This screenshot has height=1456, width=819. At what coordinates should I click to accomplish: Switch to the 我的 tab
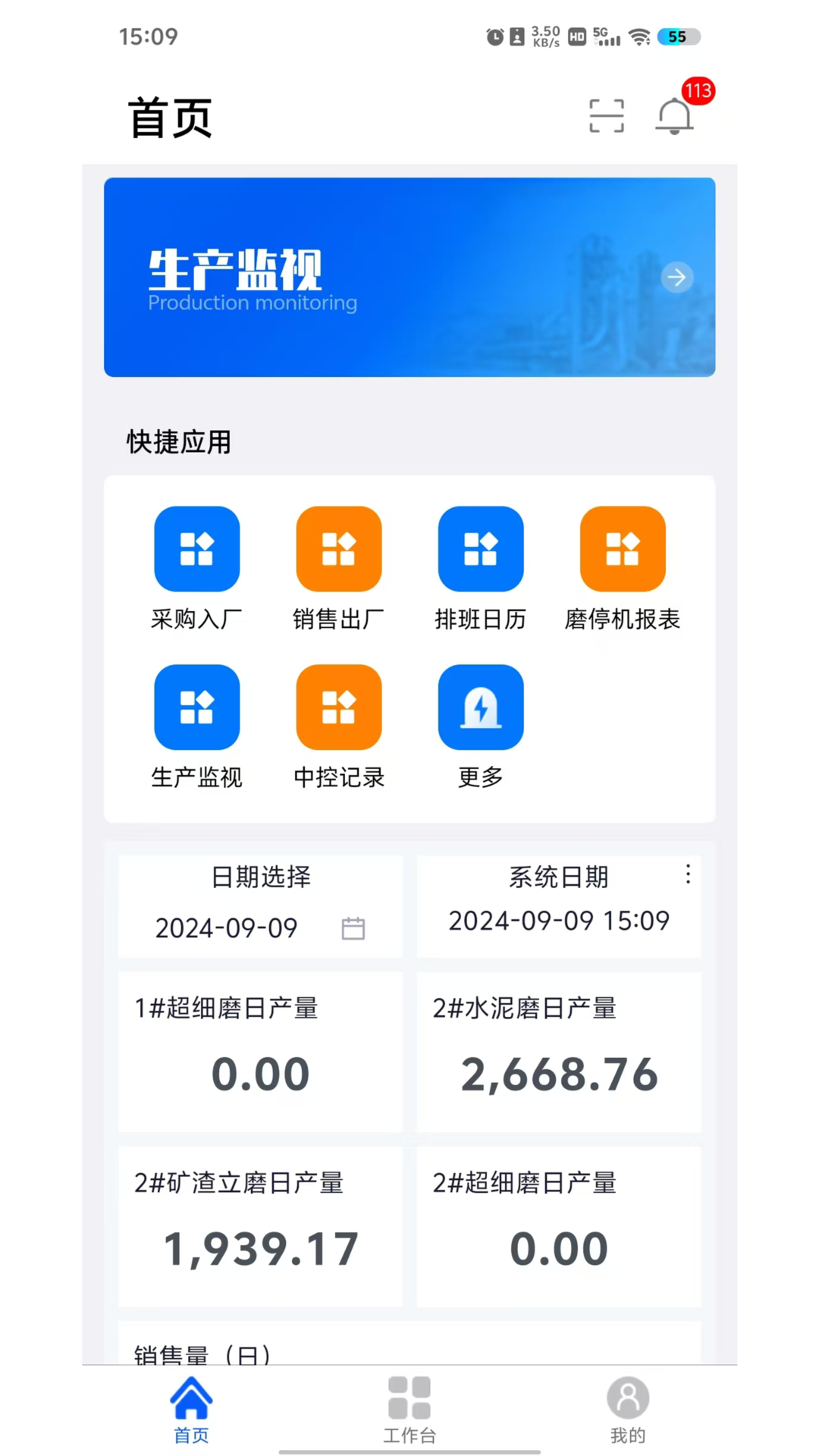tap(627, 1409)
